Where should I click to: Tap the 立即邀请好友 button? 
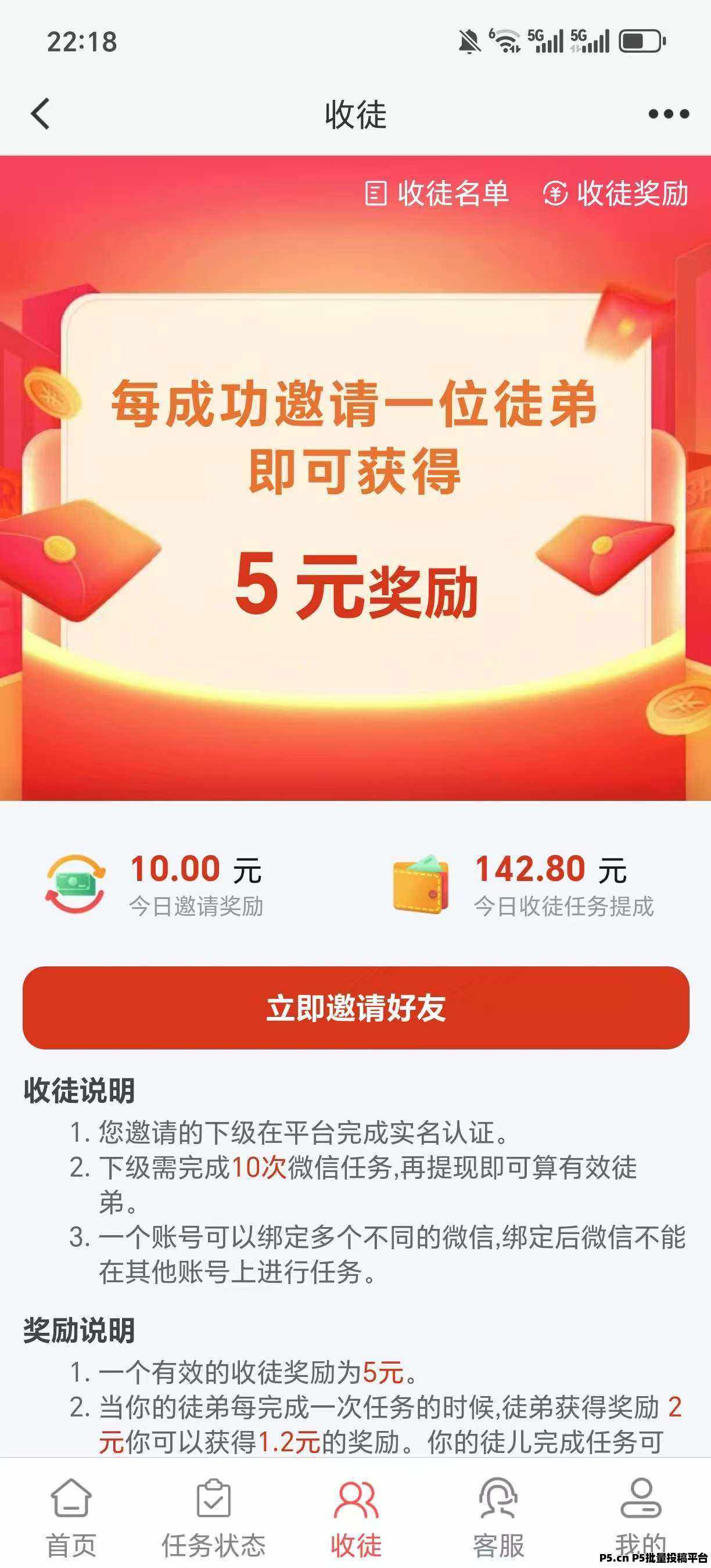355,1008
